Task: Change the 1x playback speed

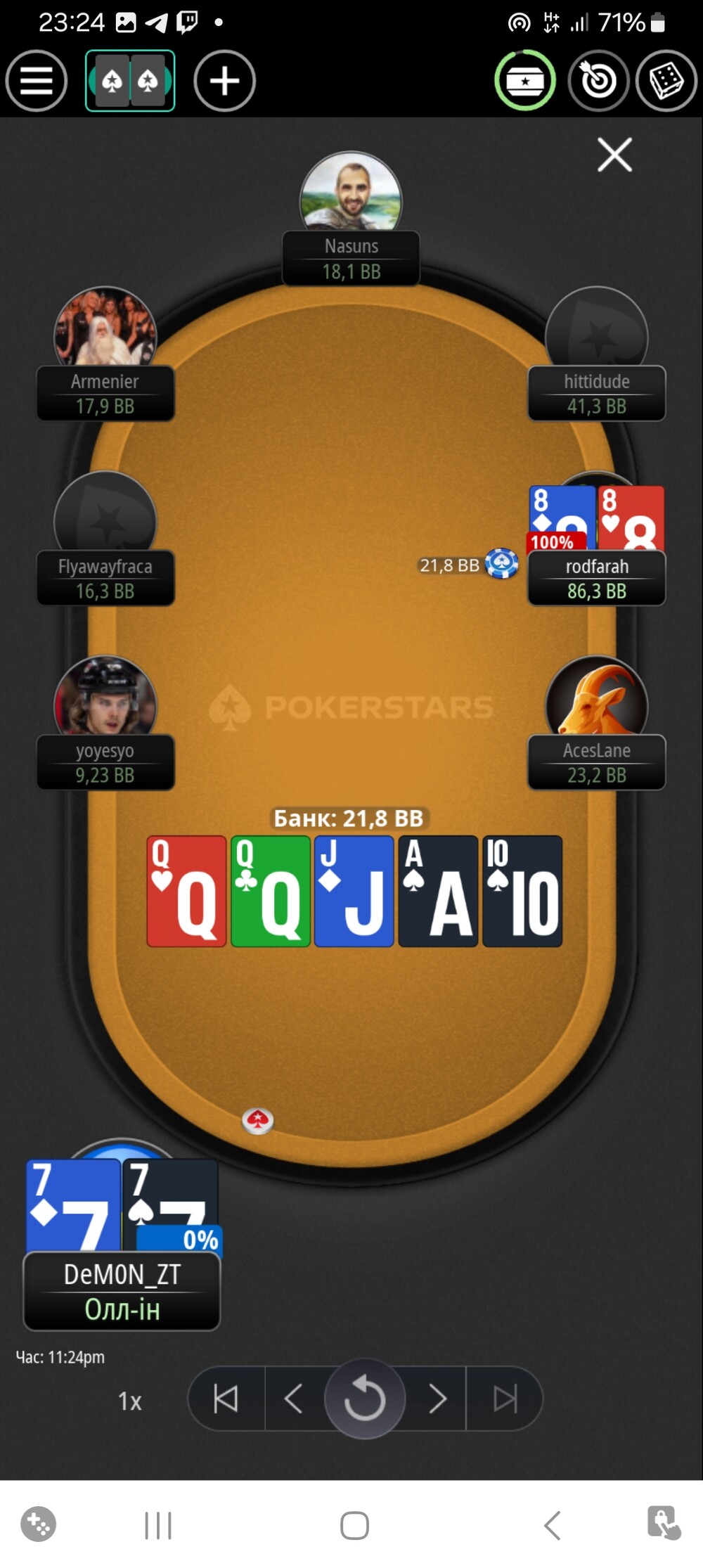Action: click(x=129, y=1401)
